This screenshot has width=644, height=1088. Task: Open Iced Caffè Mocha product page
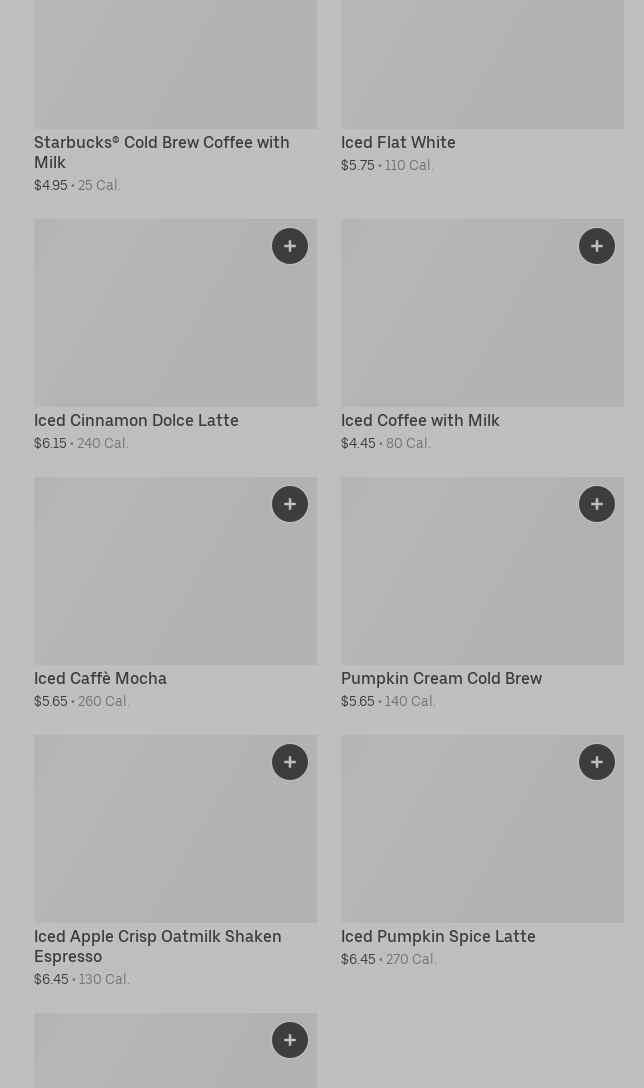(x=100, y=679)
